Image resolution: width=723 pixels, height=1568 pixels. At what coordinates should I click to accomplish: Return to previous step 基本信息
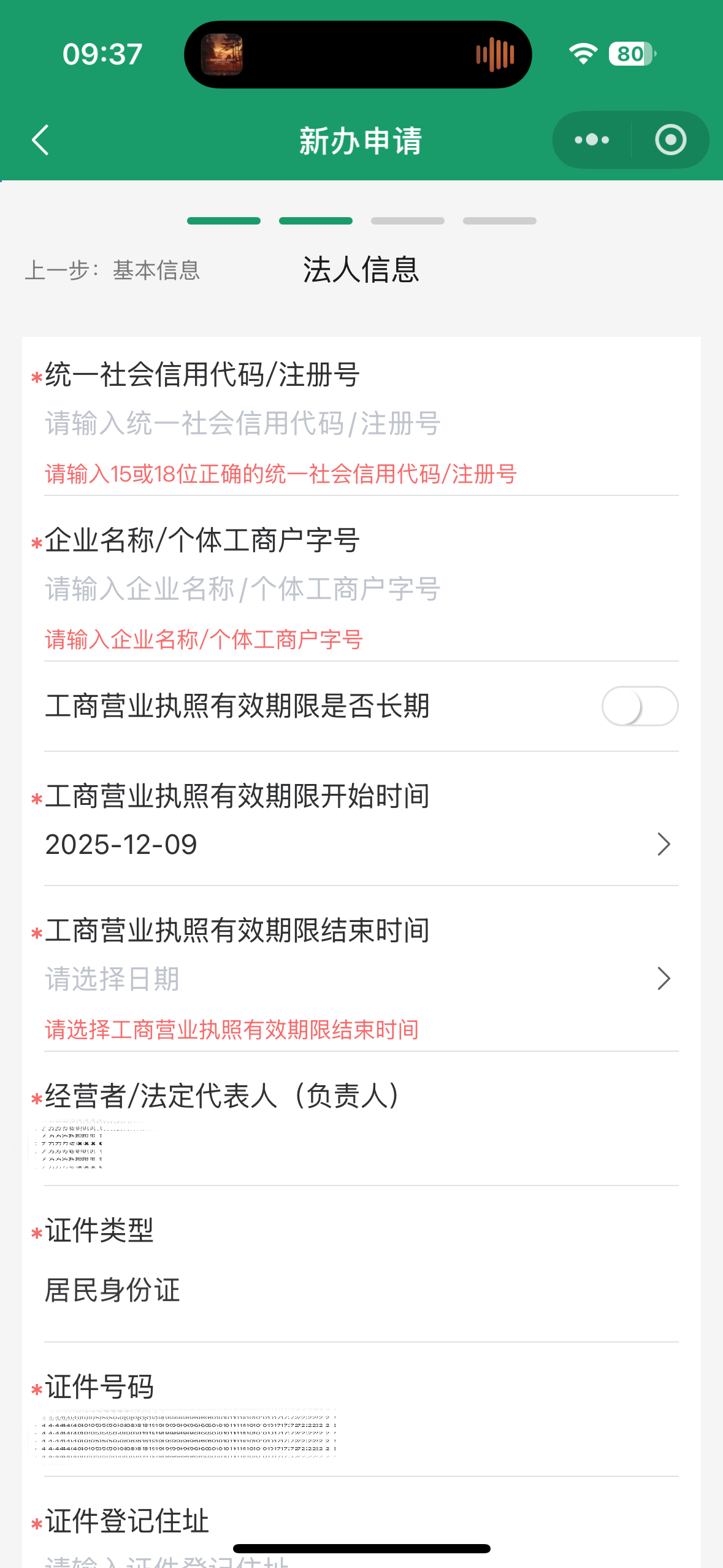(x=113, y=271)
